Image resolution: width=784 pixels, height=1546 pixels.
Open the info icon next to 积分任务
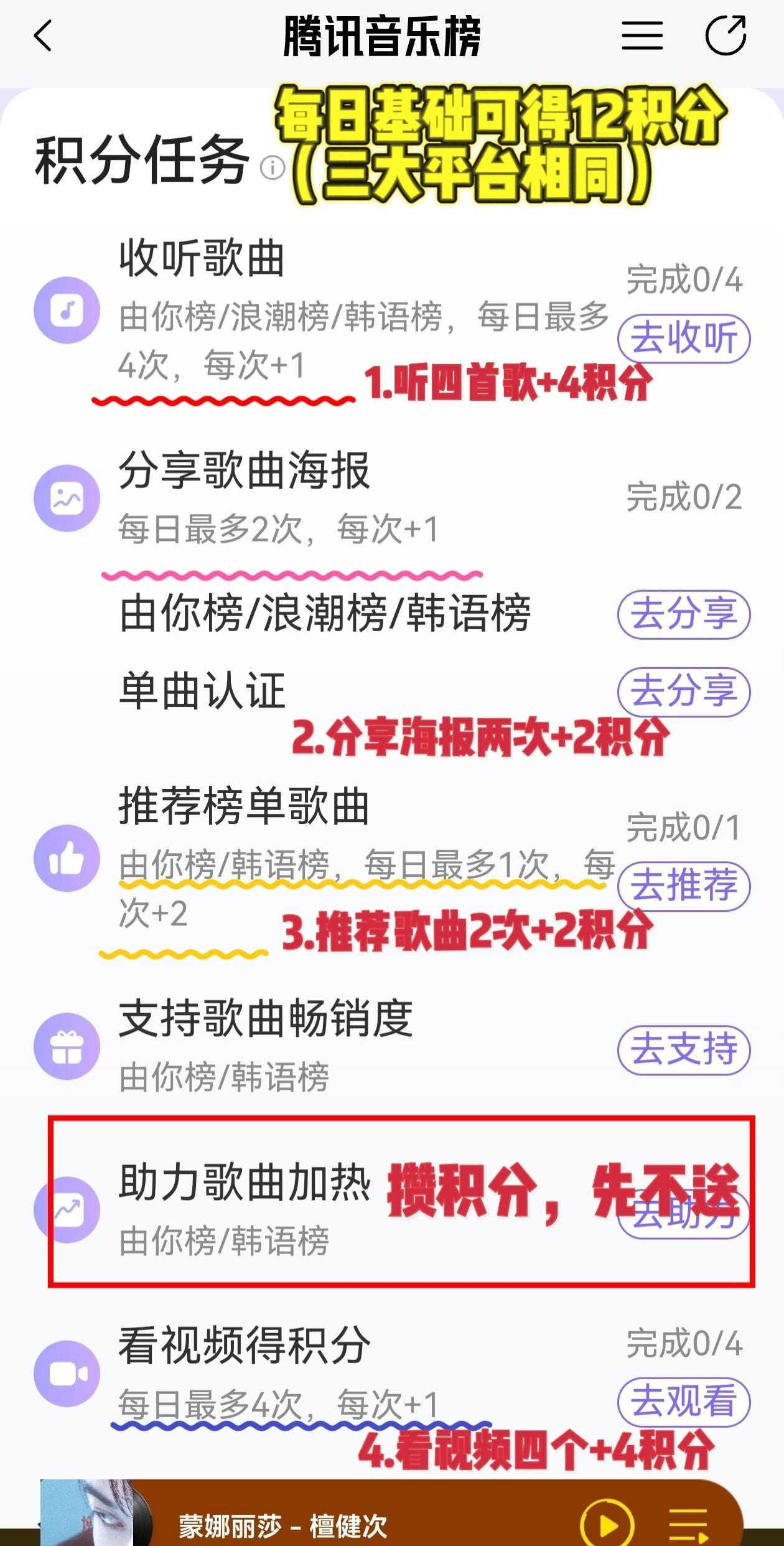click(x=272, y=167)
